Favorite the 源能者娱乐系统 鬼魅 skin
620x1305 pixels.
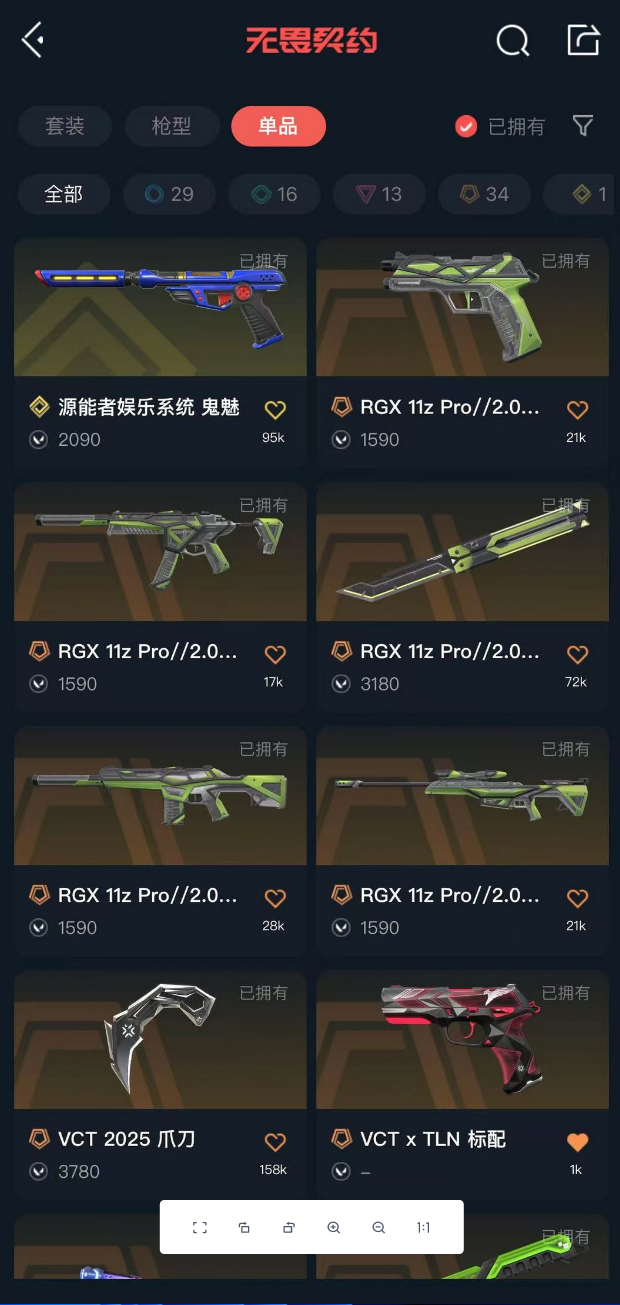click(275, 410)
